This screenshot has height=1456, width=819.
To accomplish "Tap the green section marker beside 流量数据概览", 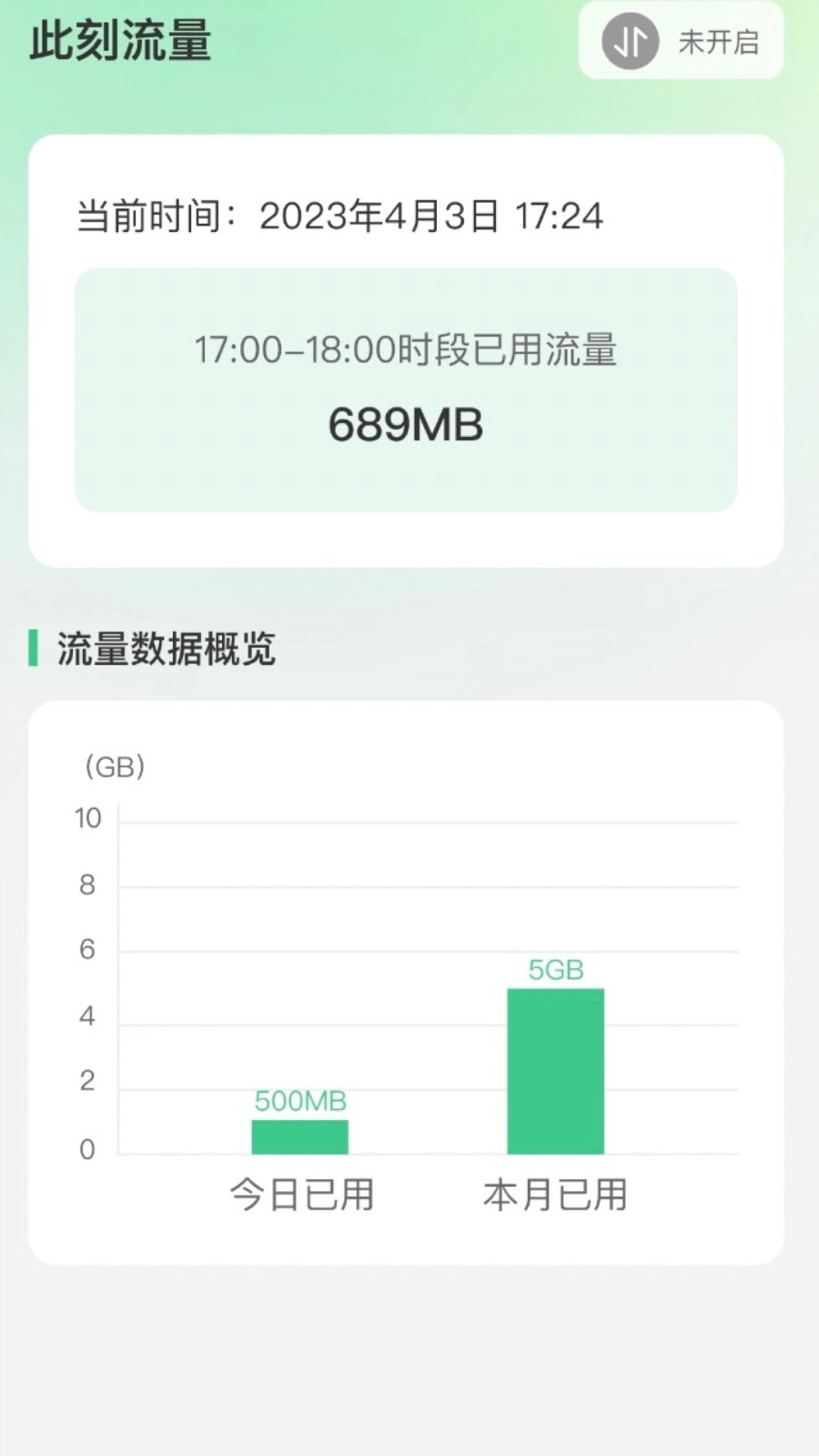I will click(x=35, y=648).
